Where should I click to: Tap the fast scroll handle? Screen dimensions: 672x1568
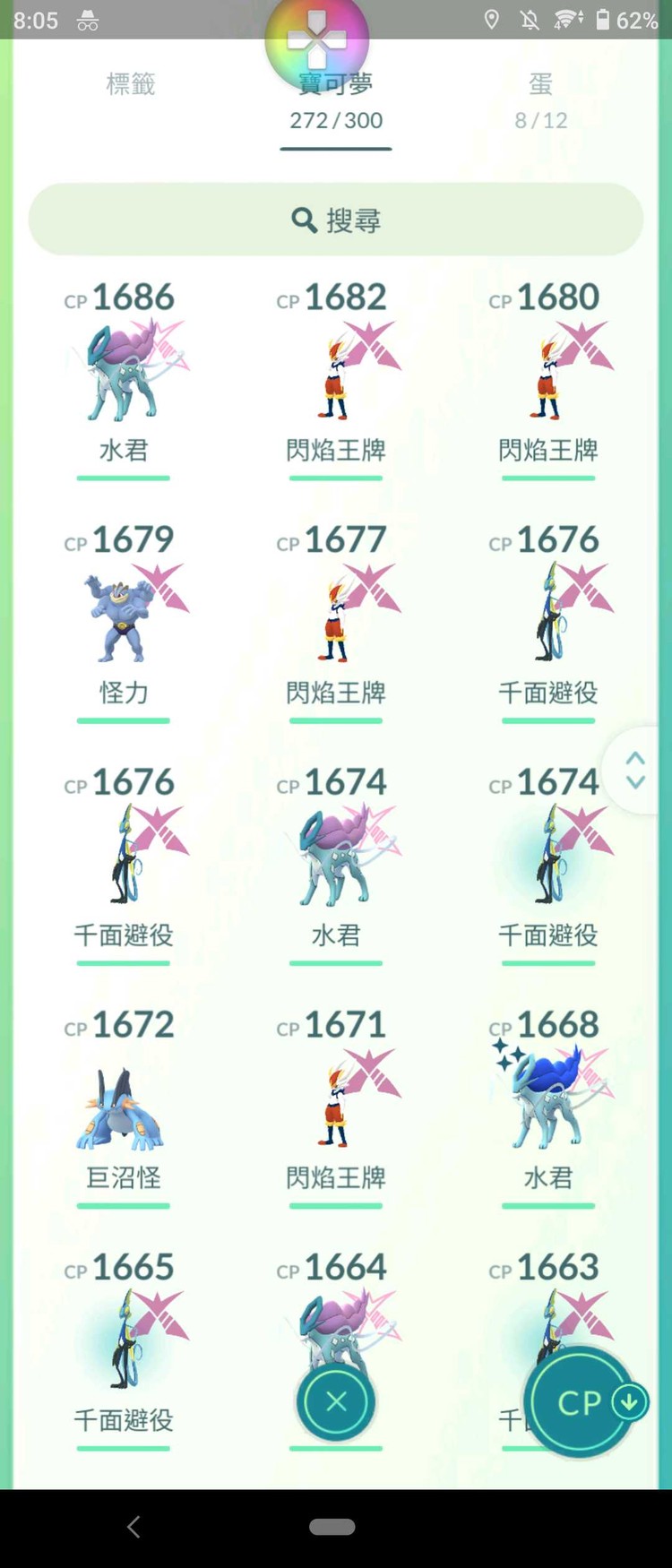pyautogui.click(x=636, y=771)
